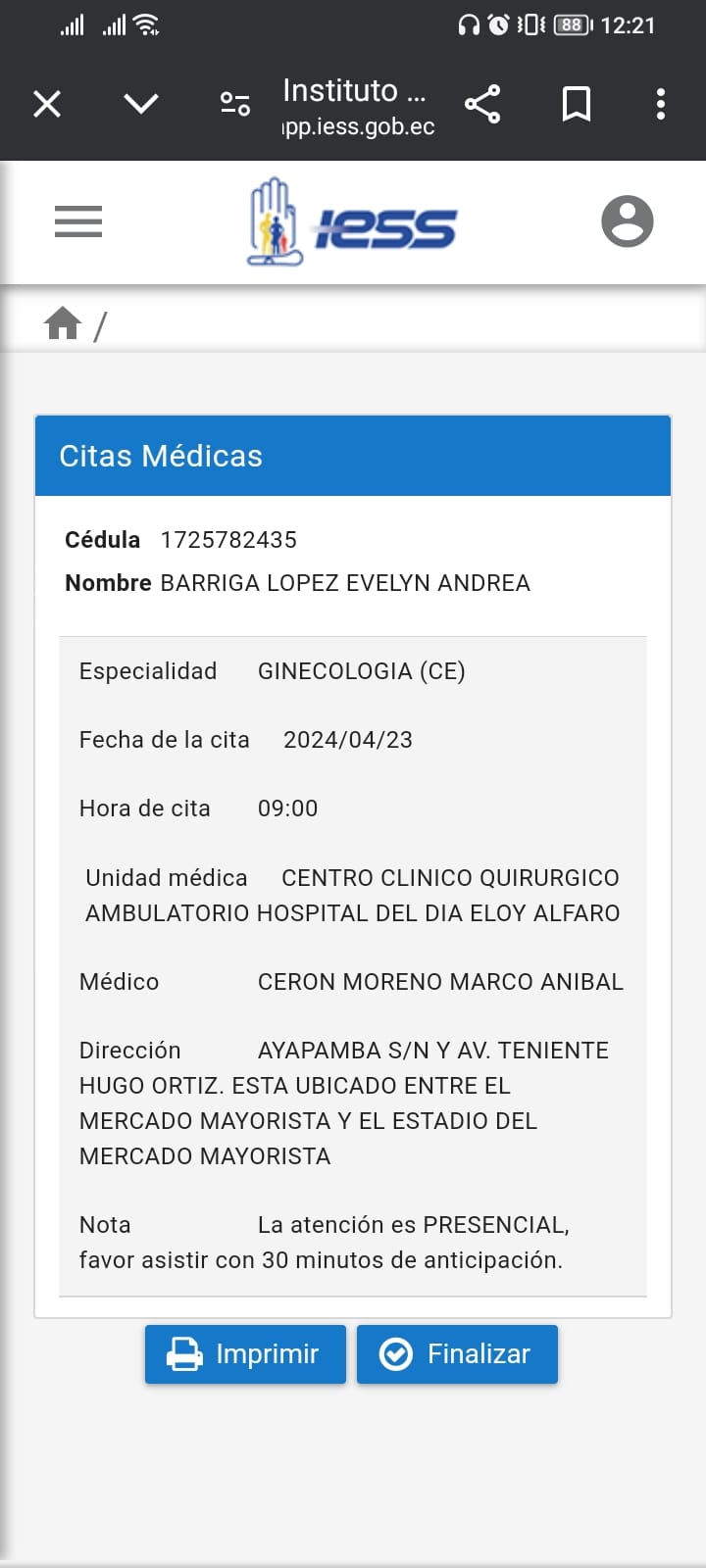
Task: Go to the home breadcrumb icon
Action: (x=63, y=322)
